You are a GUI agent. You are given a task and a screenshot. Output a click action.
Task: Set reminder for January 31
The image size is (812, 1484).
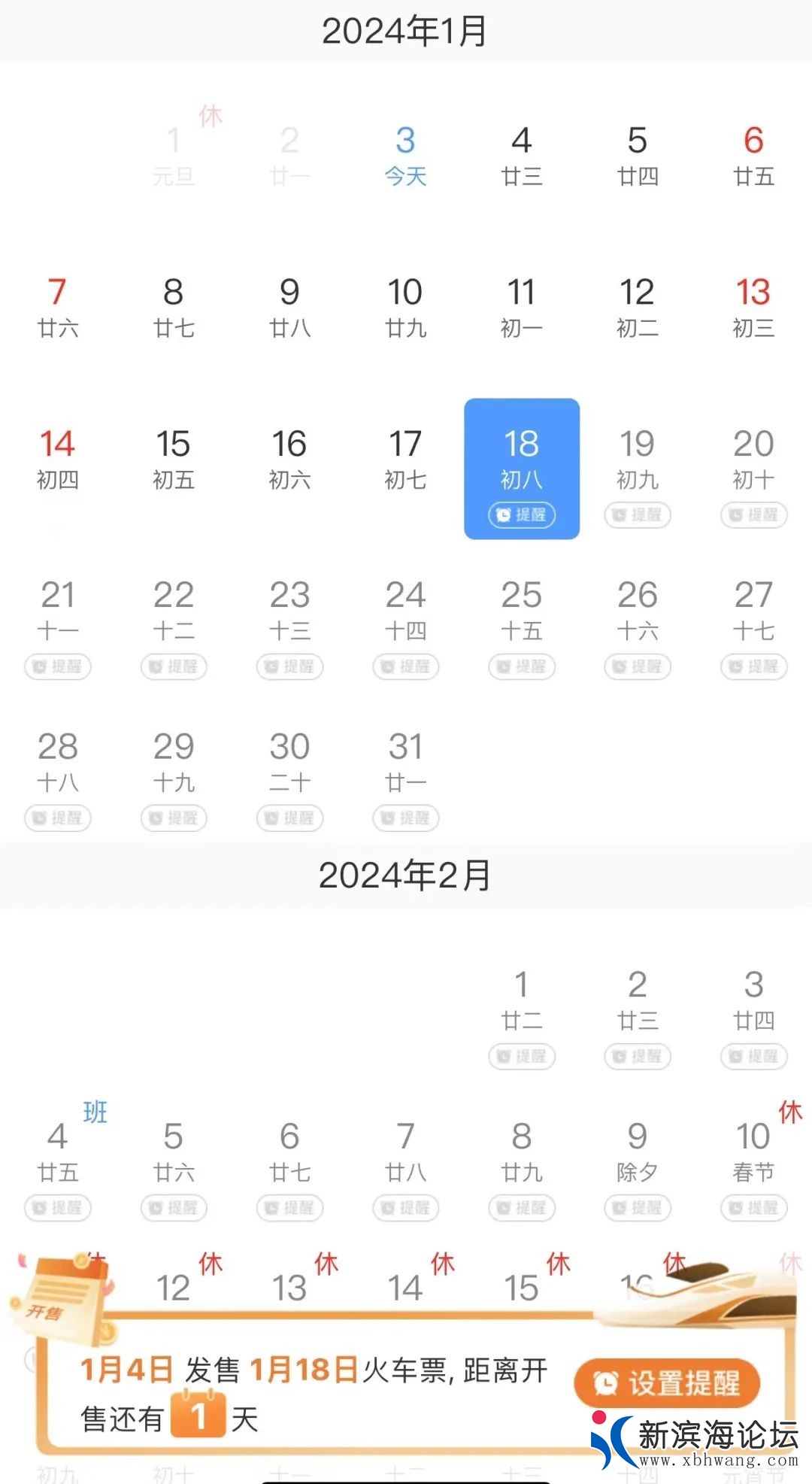(405, 818)
